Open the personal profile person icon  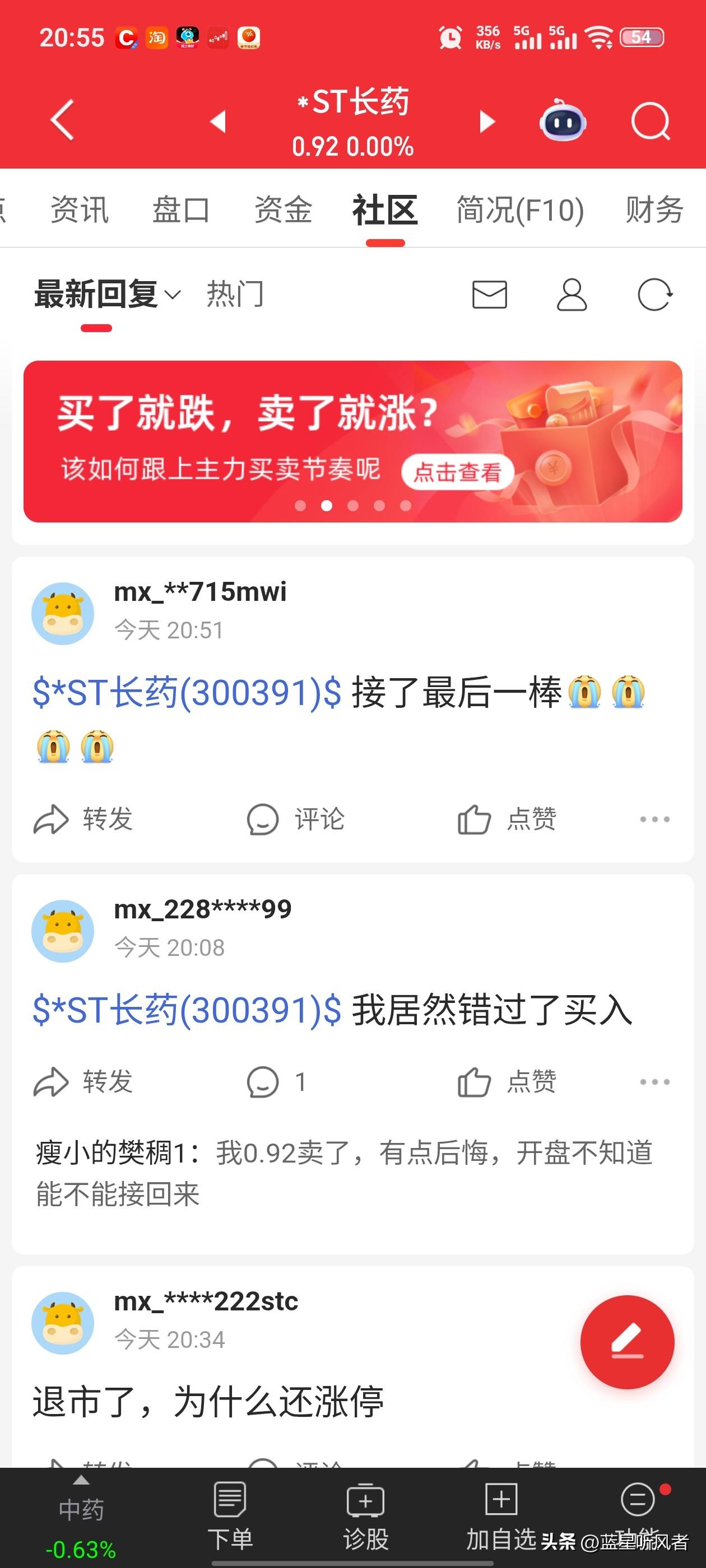point(572,295)
